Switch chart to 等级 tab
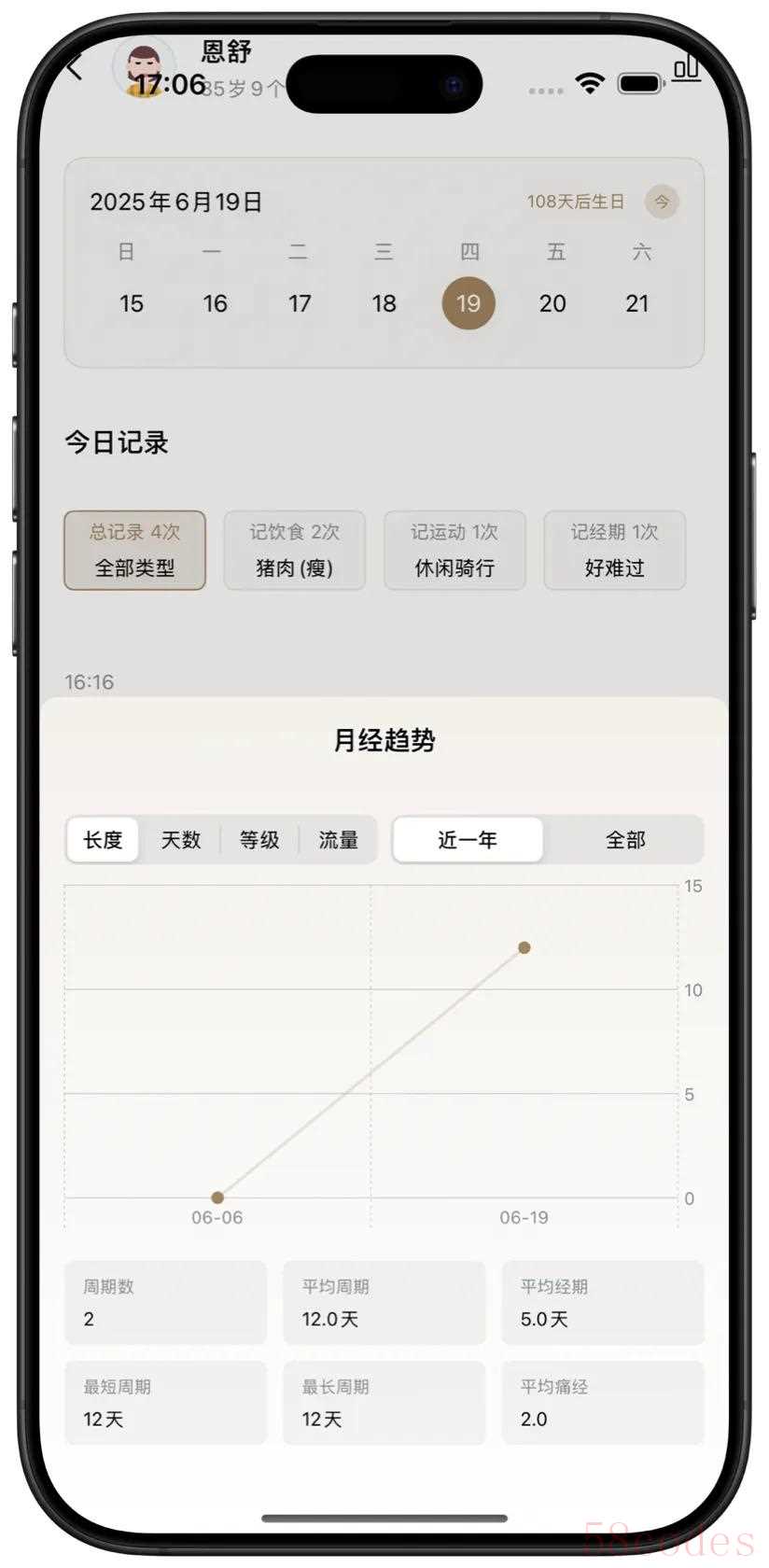This screenshot has height=1568, width=769. coord(259,840)
